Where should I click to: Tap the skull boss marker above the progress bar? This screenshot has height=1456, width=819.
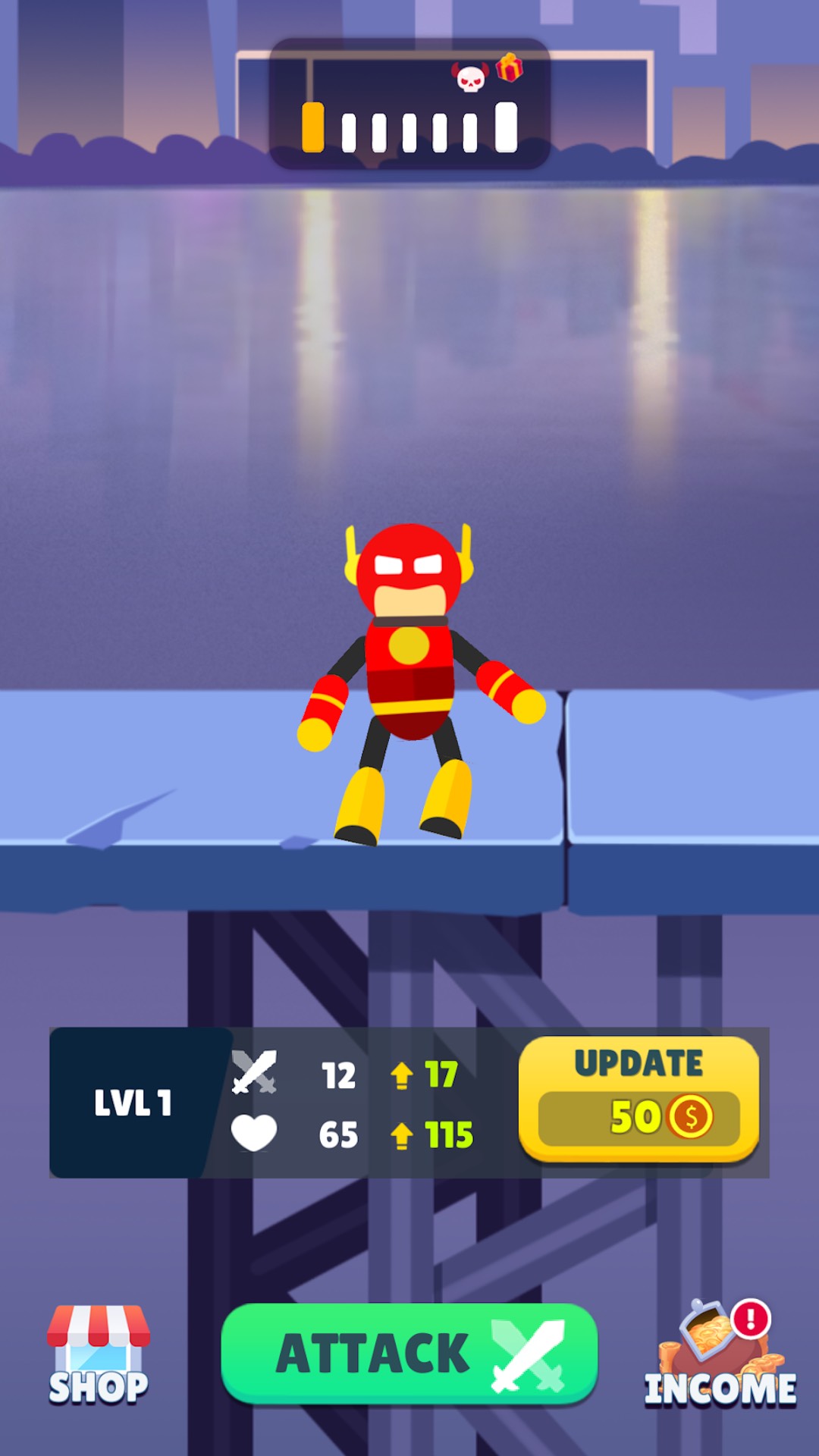[x=471, y=77]
